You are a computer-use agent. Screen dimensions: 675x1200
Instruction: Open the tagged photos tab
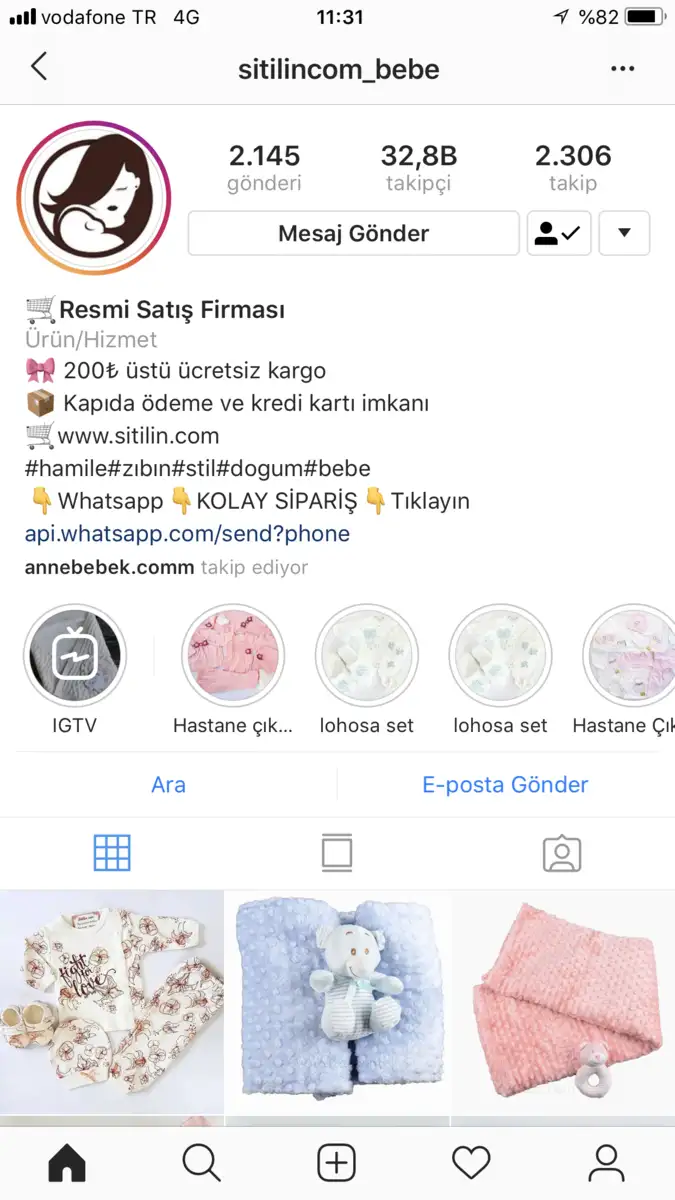tap(562, 853)
